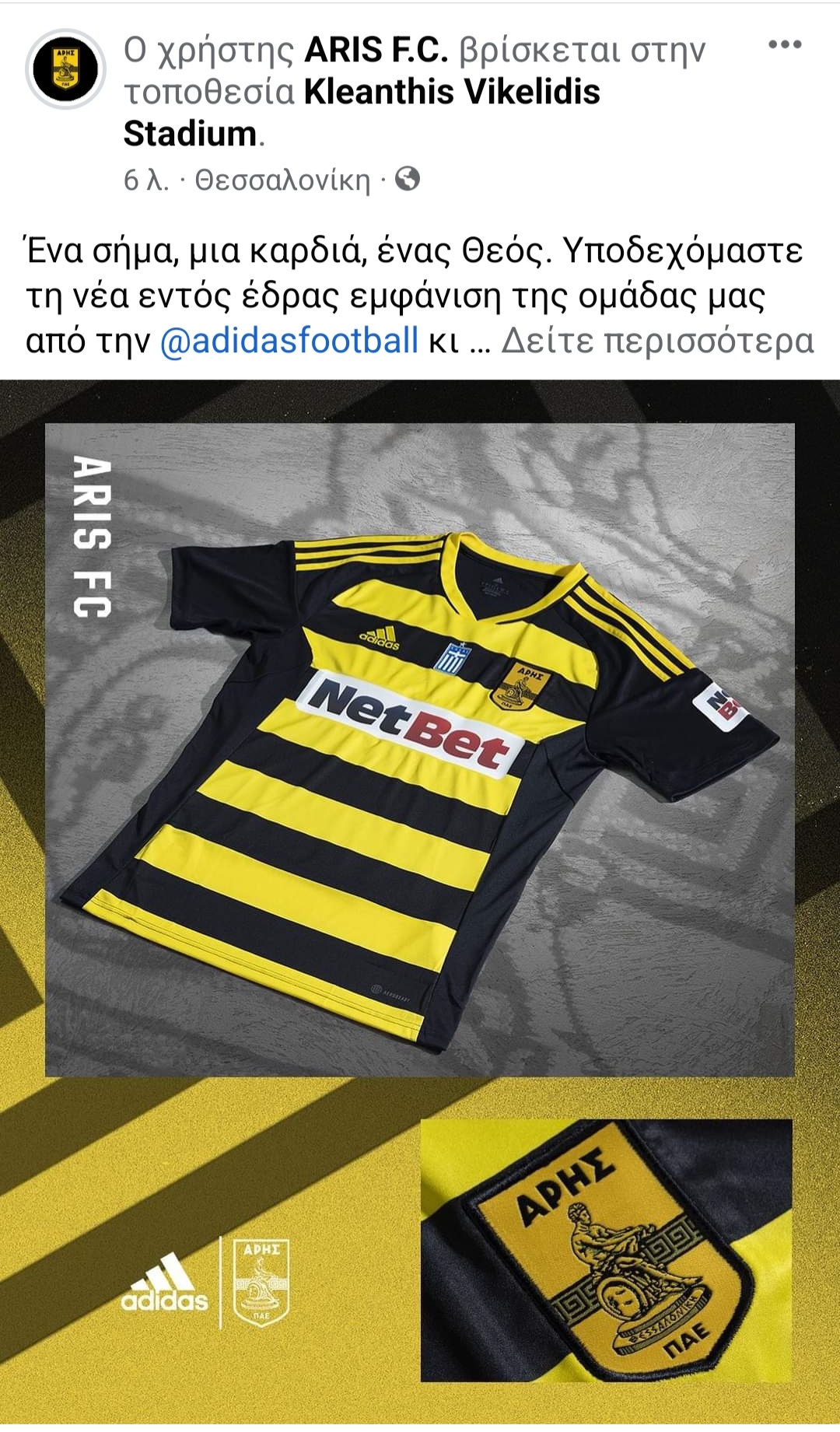Open Kleanthis Vikelidis Stadium location
The height and width of the screenshot is (1432, 840).
pyautogui.click(x=451, y=93)
